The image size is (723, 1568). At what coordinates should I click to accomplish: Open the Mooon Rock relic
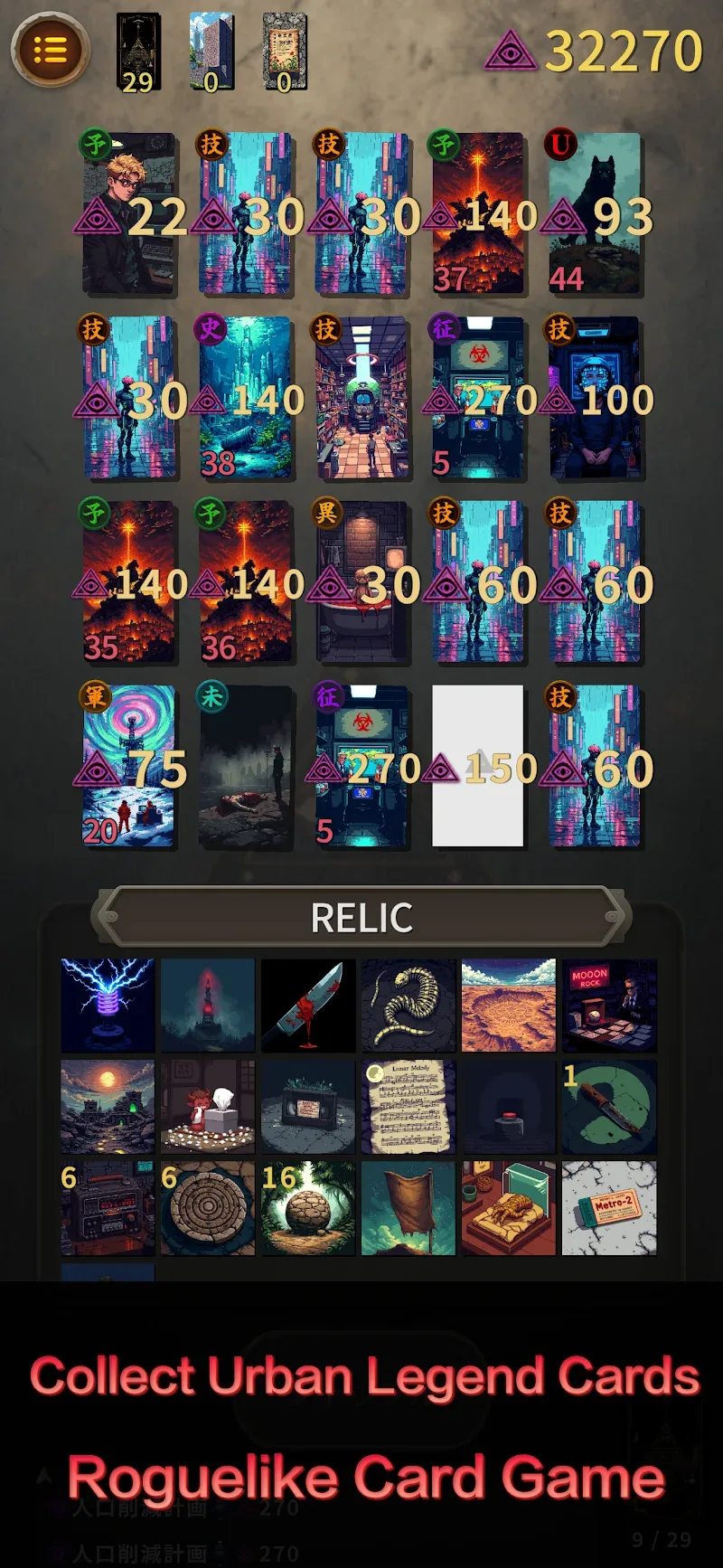pyautogui.click(x=609, y=1006)
